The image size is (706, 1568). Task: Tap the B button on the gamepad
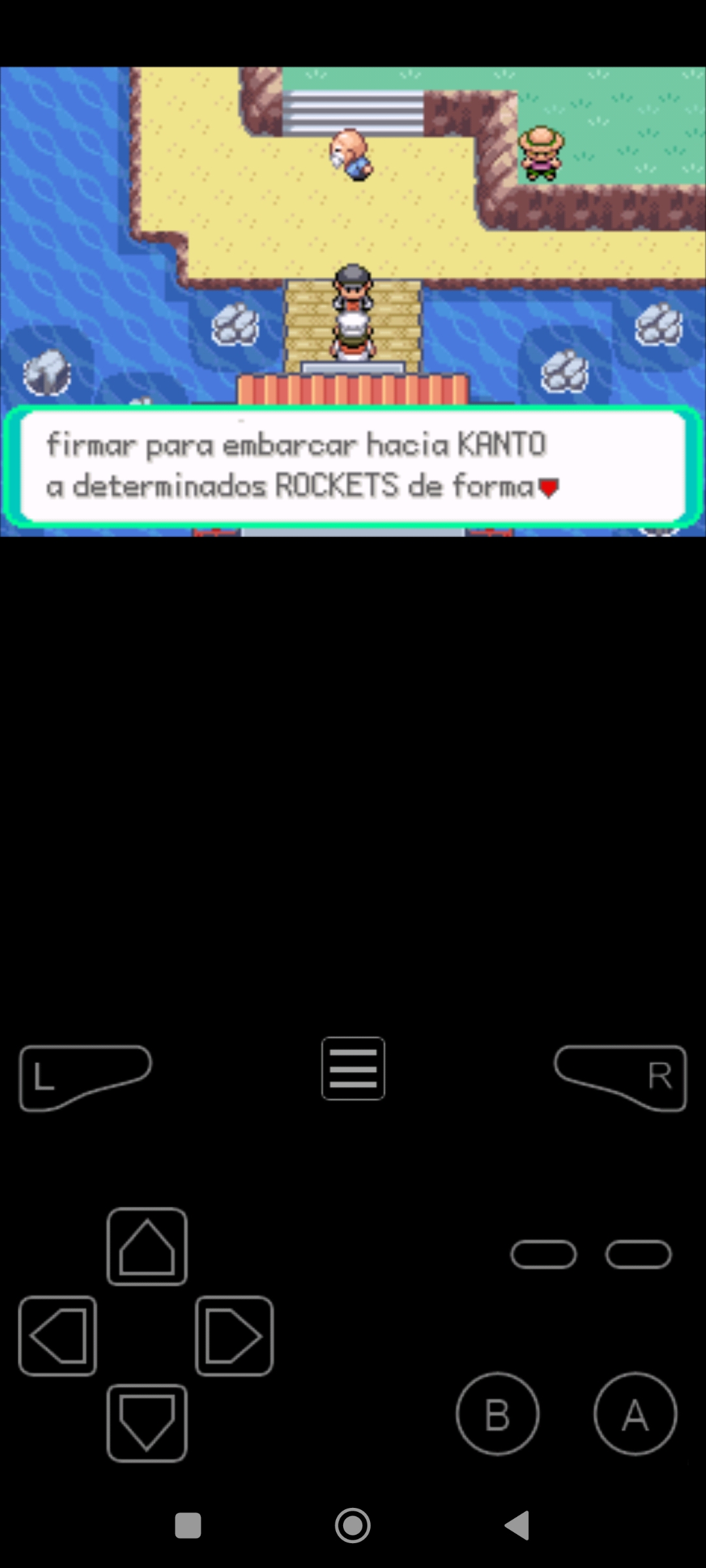pyautogui.click(x=497, y=1414)
